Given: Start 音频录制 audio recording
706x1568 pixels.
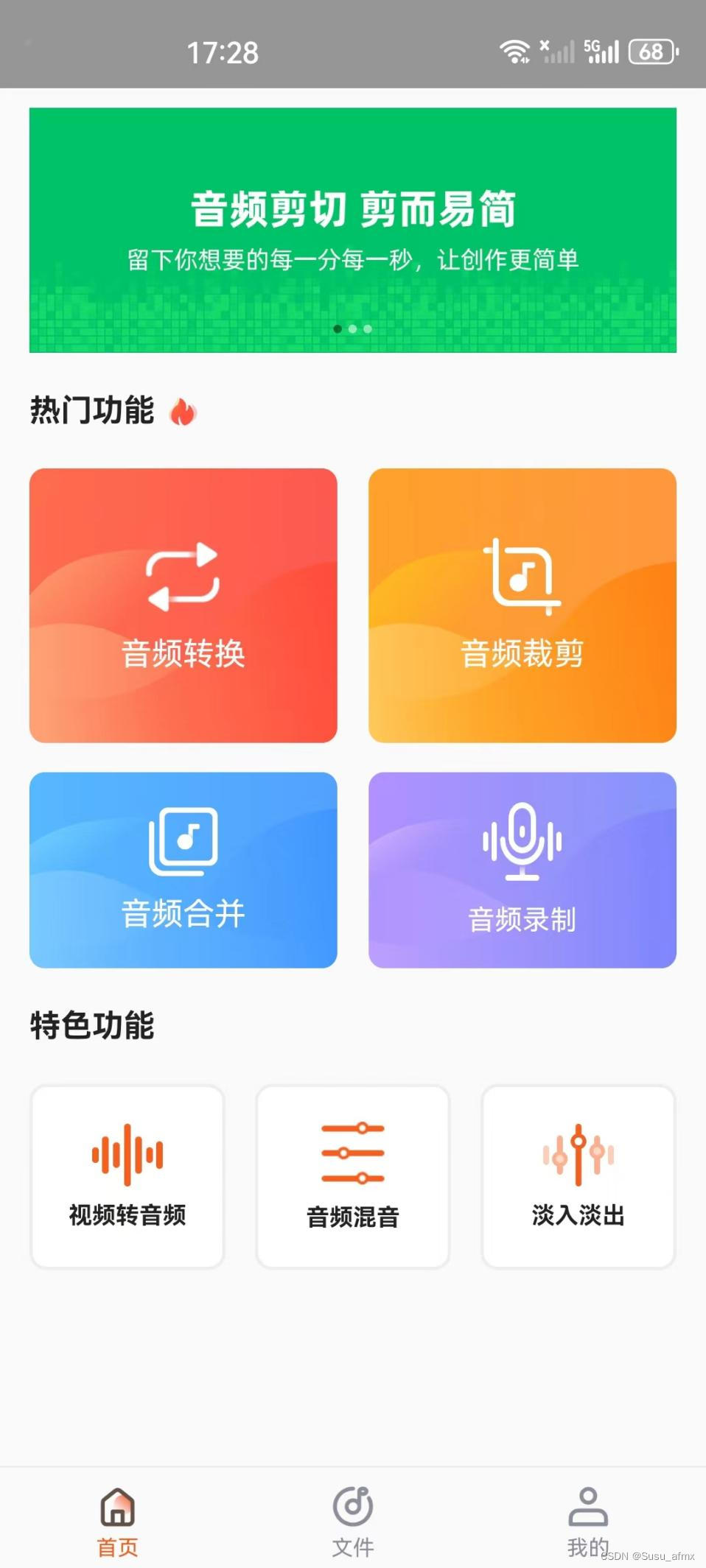Looking at the screenshot, I should 522,869.
